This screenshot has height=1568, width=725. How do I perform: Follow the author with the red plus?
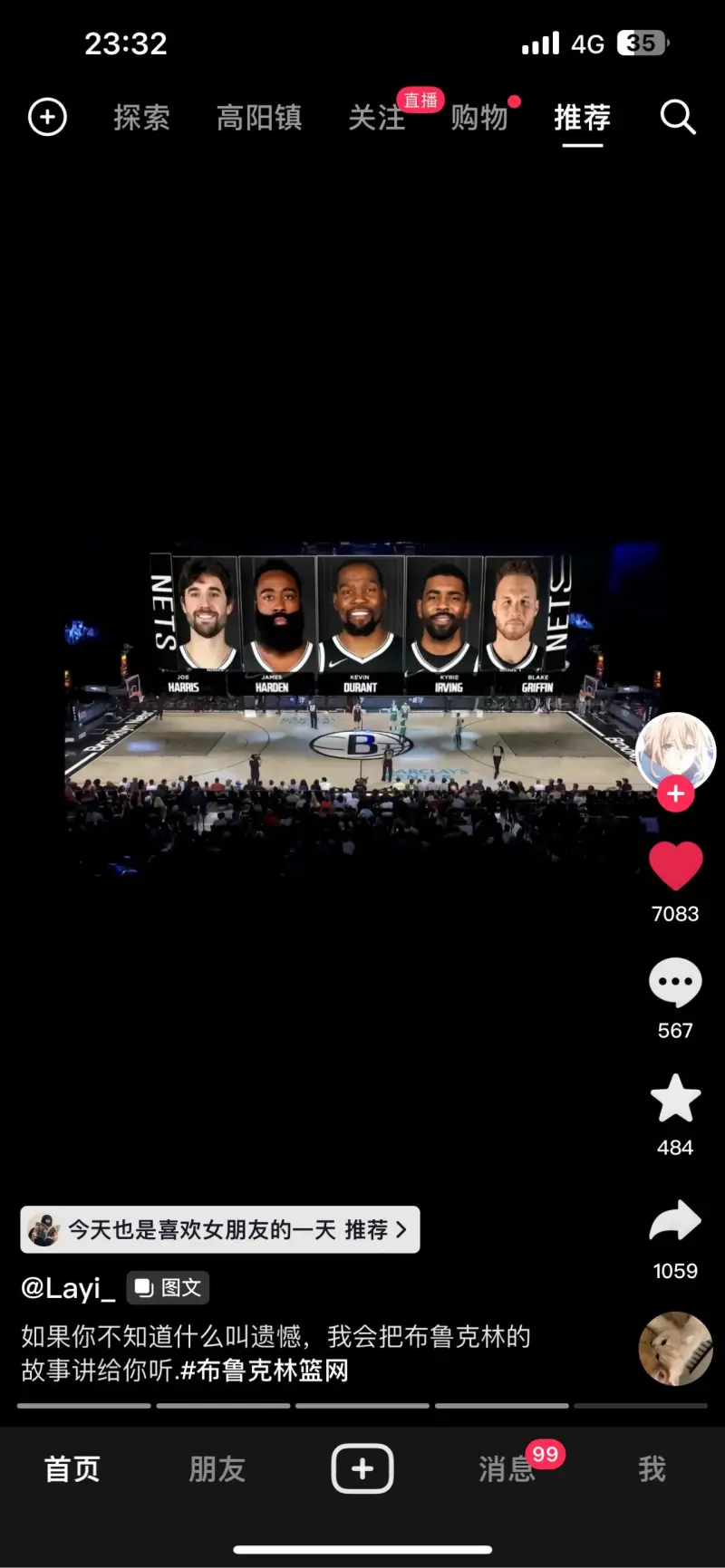(675, 794)
